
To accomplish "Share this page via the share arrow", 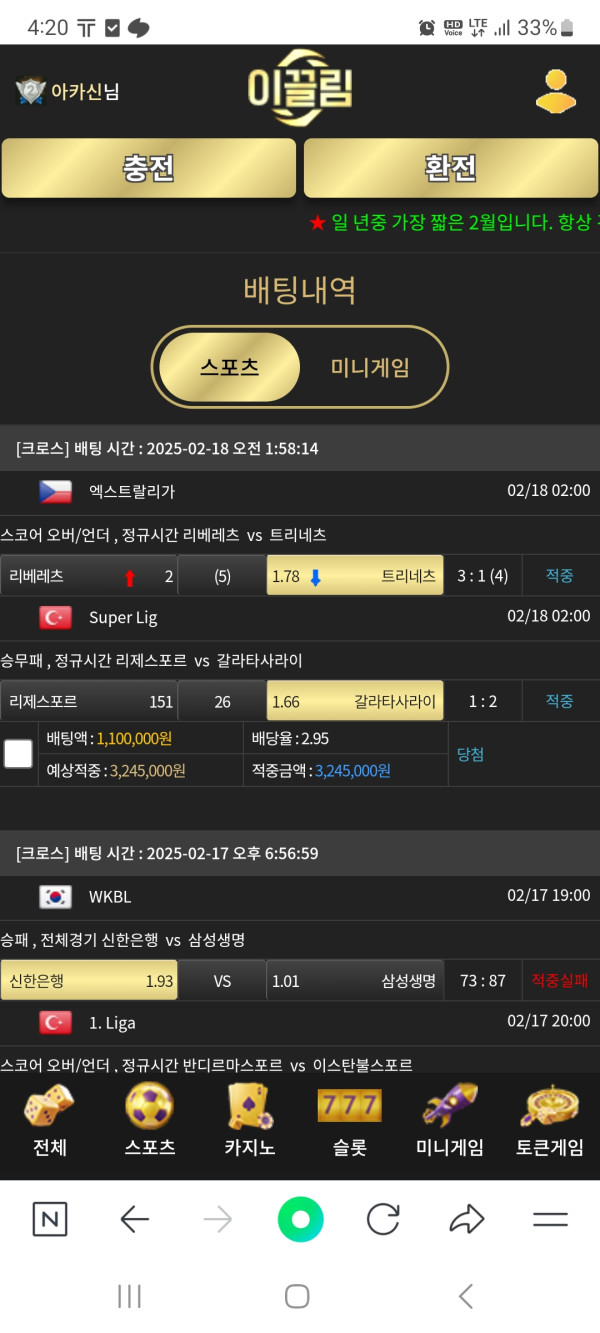I will [x=466, y=1219].
